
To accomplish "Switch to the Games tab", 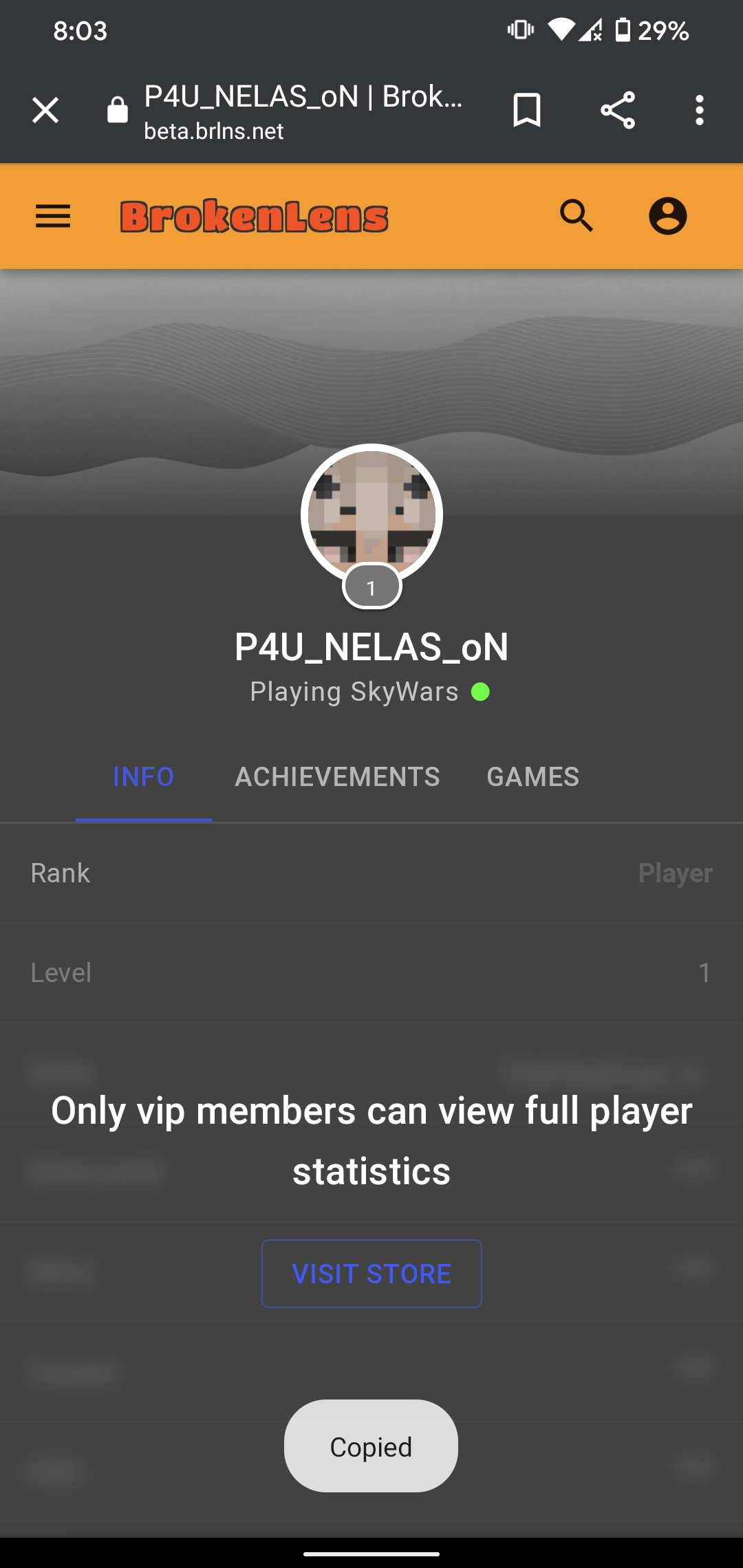I will pyautogui.click(x=533, y=777).
